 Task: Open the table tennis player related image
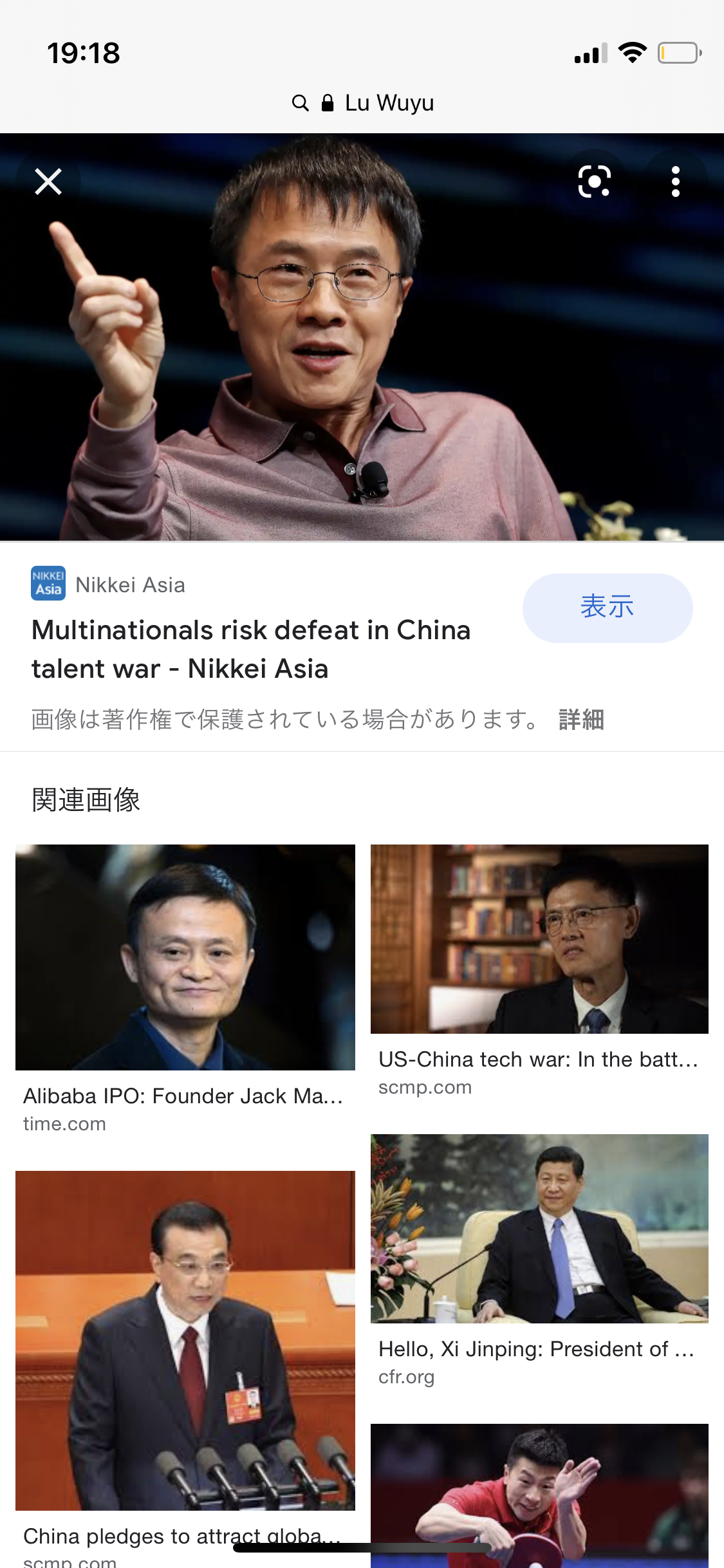(539, 1493)
